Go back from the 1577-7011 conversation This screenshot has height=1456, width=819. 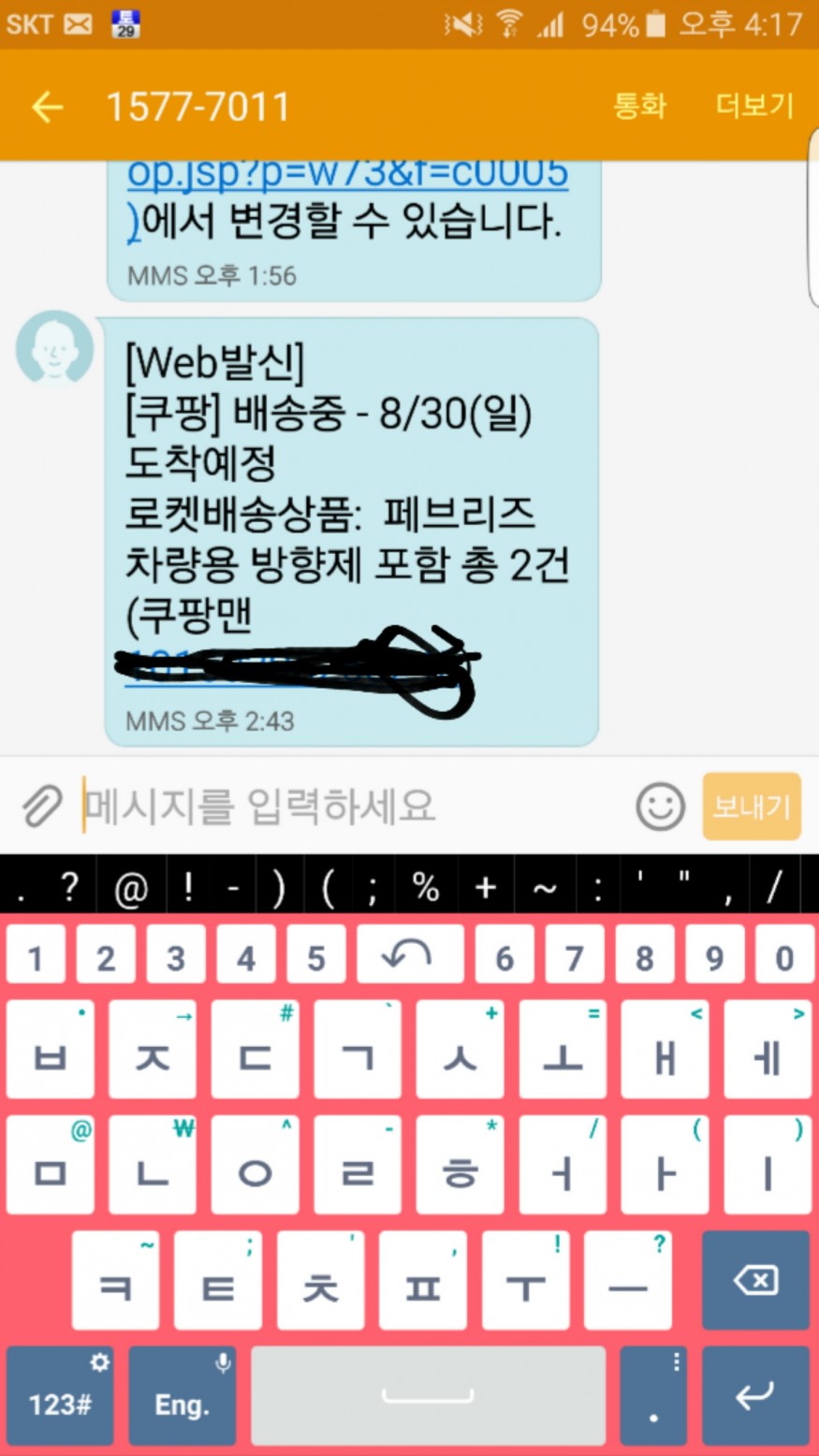(47, 107)
